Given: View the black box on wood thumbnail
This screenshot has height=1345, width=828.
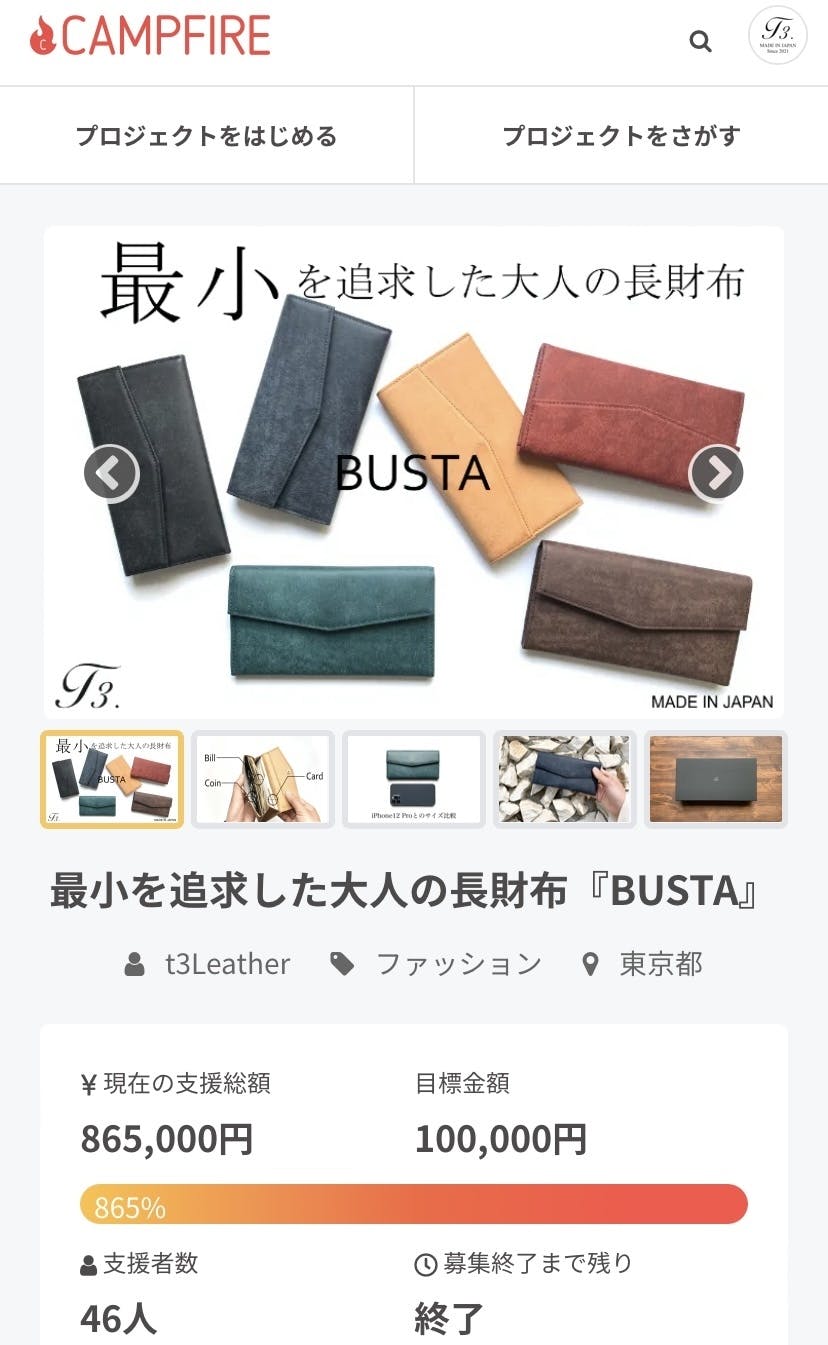Looking at the screenshot, I should click(716, 780).
